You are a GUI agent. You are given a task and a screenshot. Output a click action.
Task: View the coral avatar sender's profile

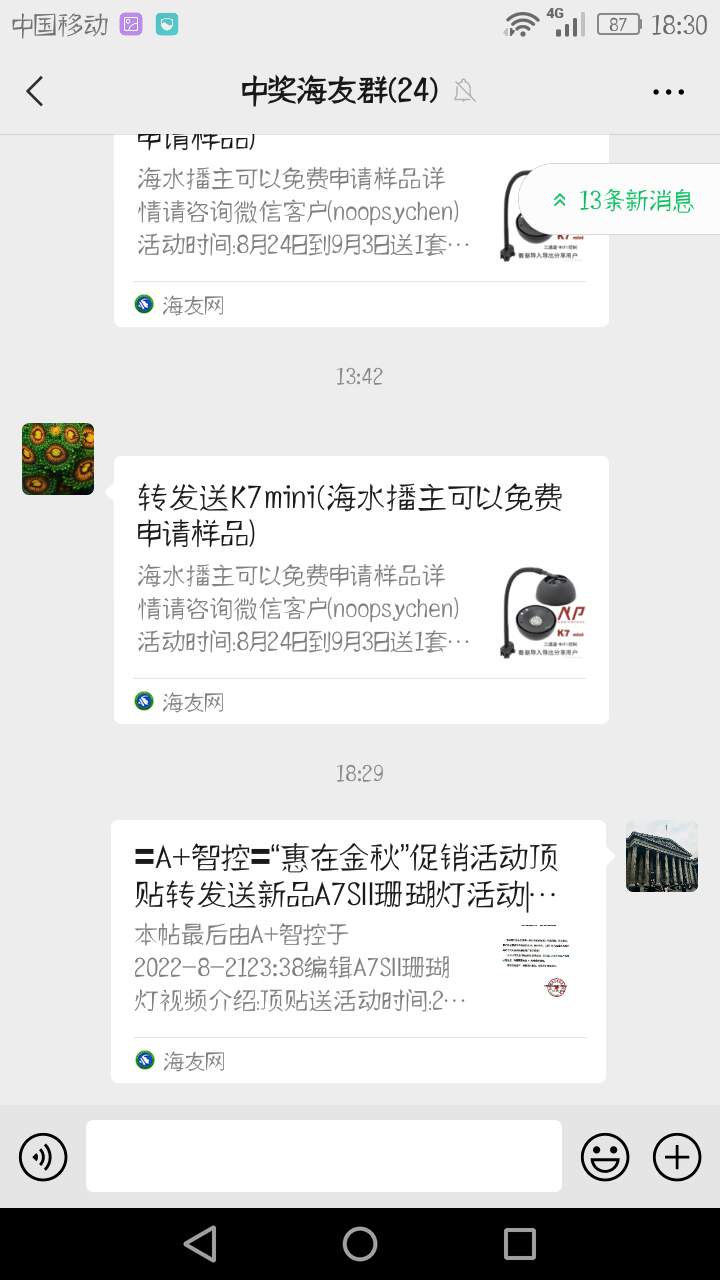tap(58, 459)
